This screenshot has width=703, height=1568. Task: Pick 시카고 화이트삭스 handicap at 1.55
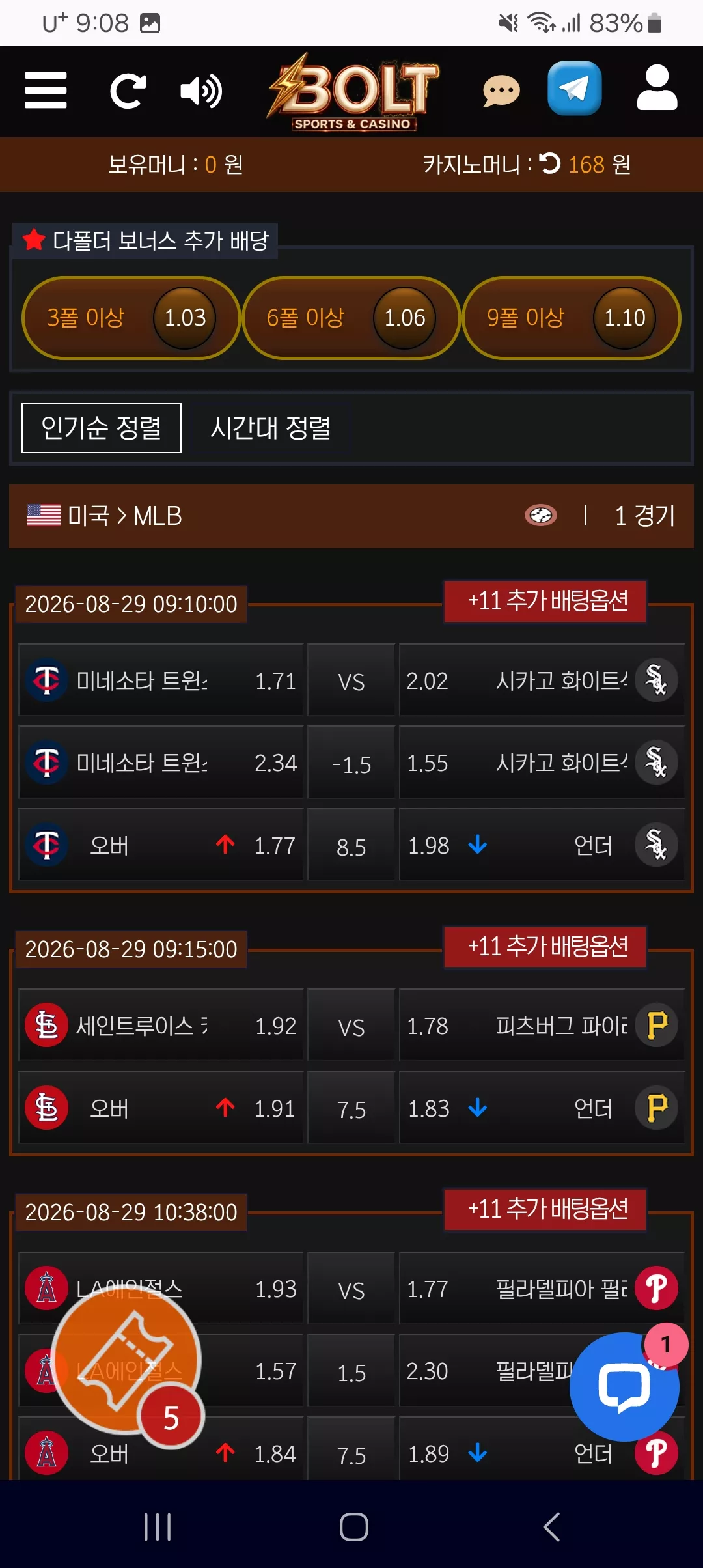[x=542, y=763]
